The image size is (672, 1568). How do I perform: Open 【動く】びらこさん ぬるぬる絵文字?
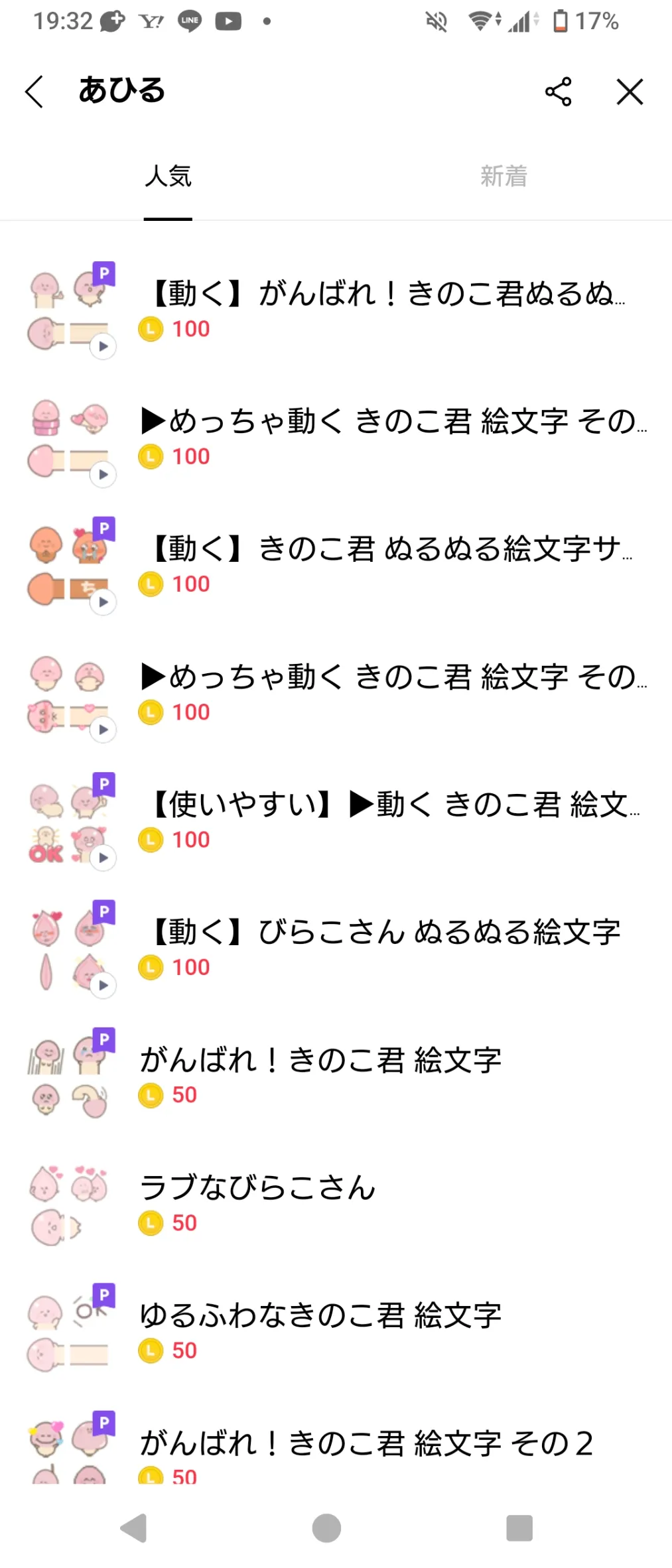pos(336,948)
